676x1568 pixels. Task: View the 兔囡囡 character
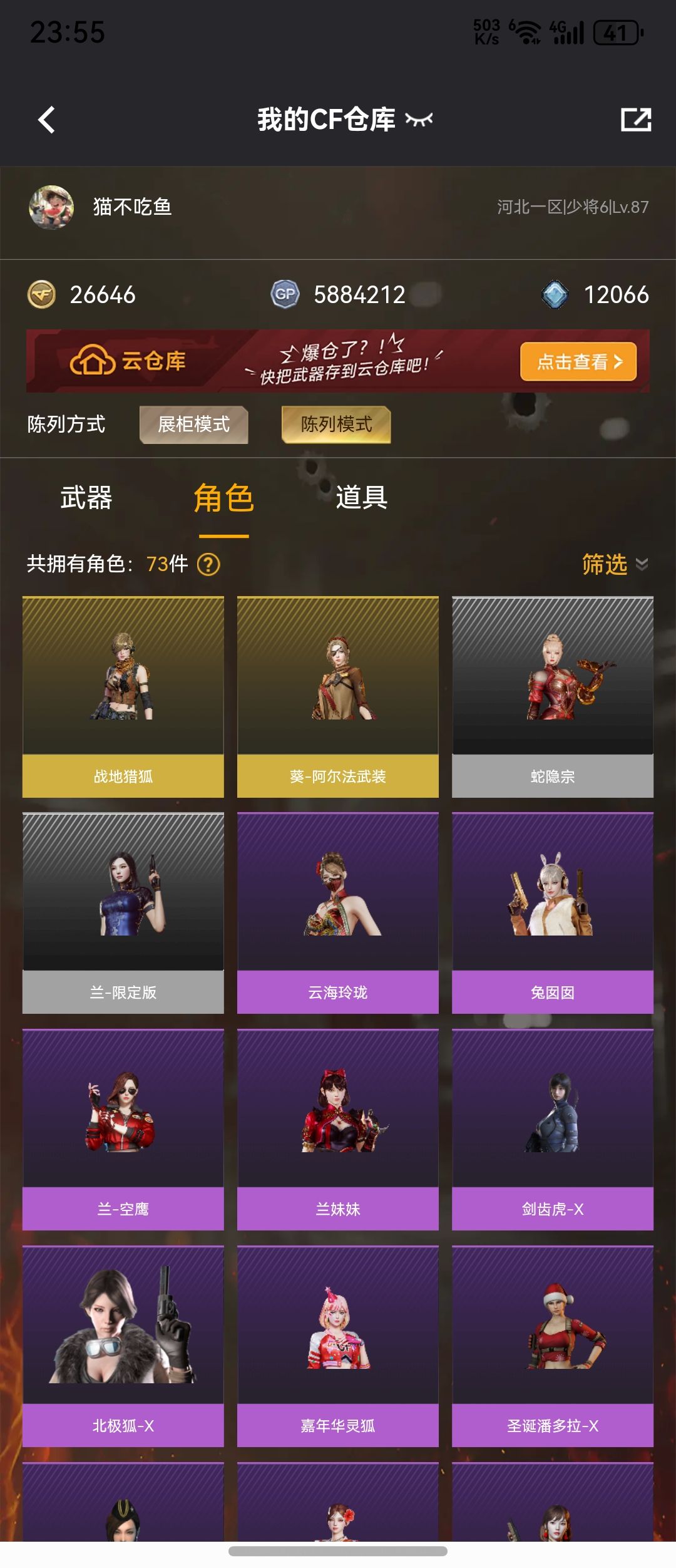[553, 913]
